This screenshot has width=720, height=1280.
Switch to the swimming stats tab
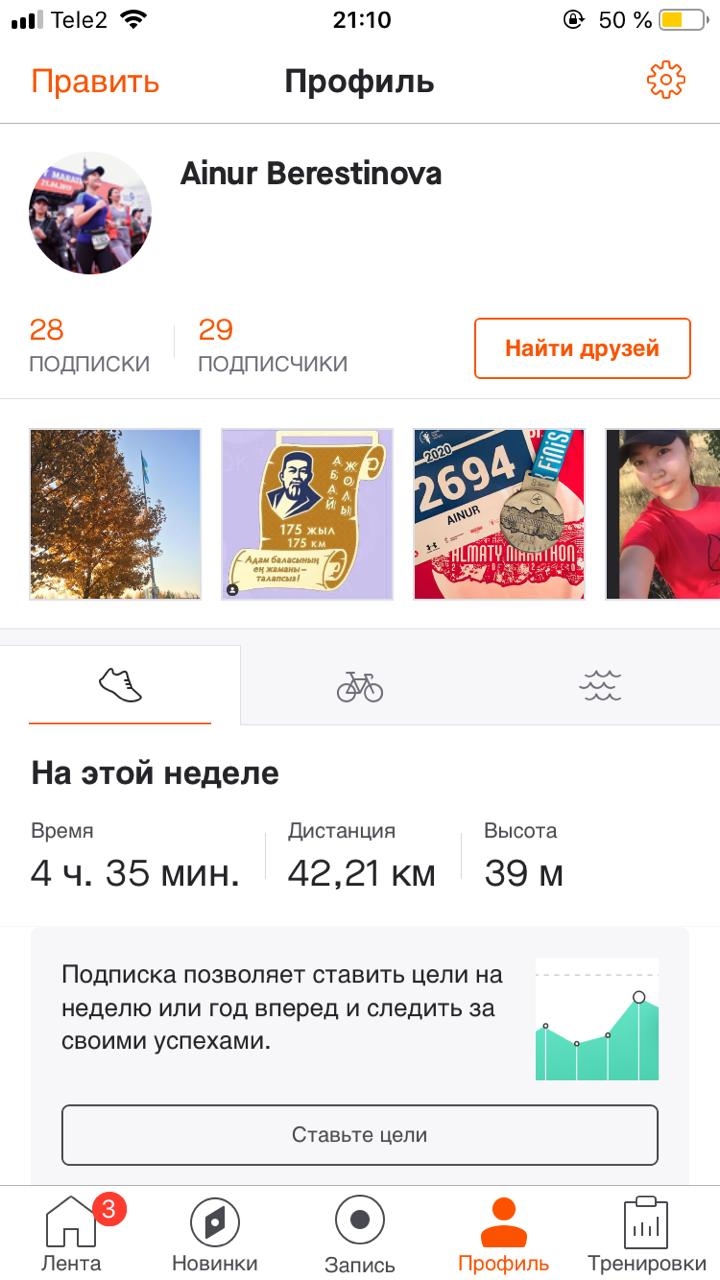tap(600, 686)
